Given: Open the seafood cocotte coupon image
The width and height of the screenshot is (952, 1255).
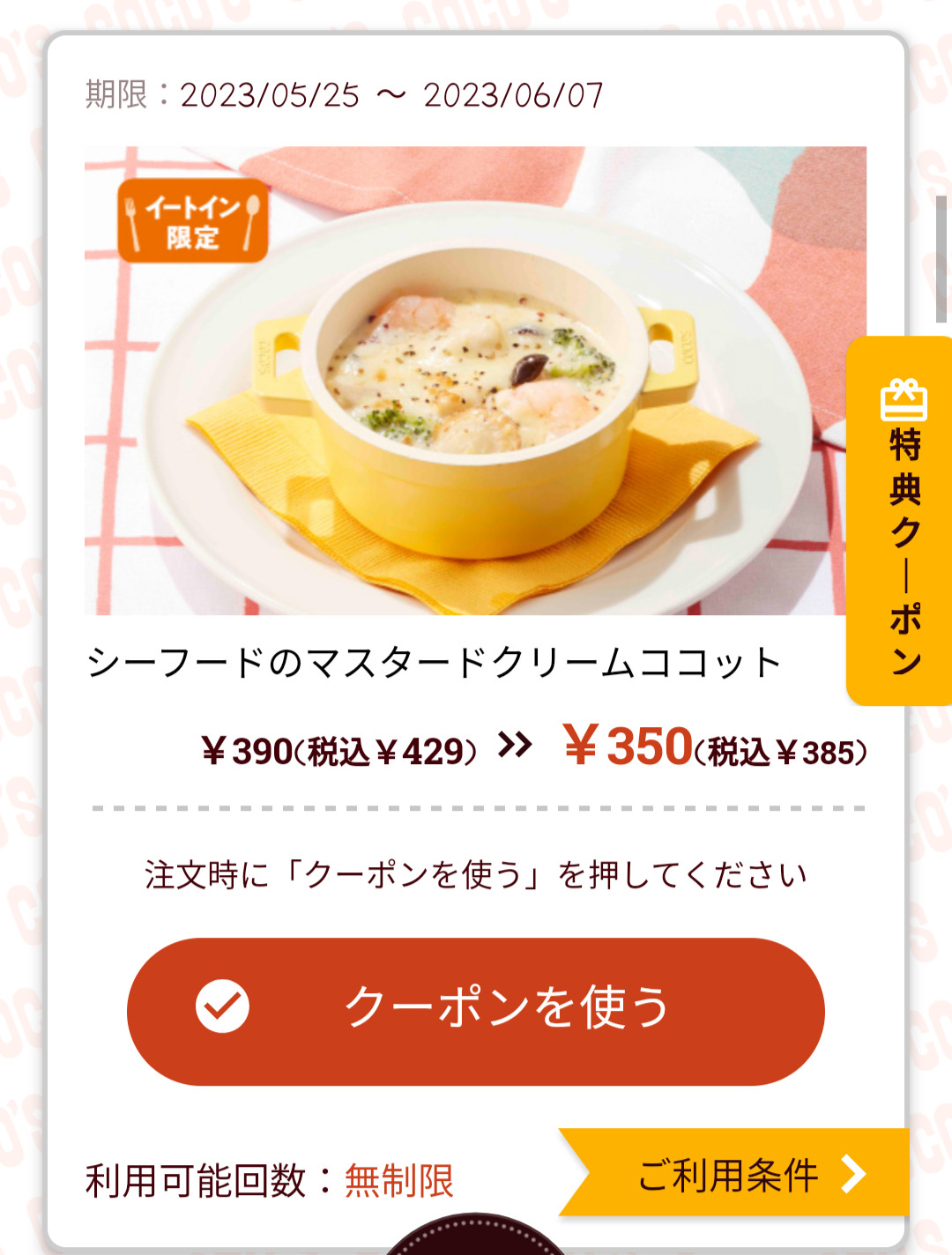Looking at the screenshot, I should tap(465, 381).
